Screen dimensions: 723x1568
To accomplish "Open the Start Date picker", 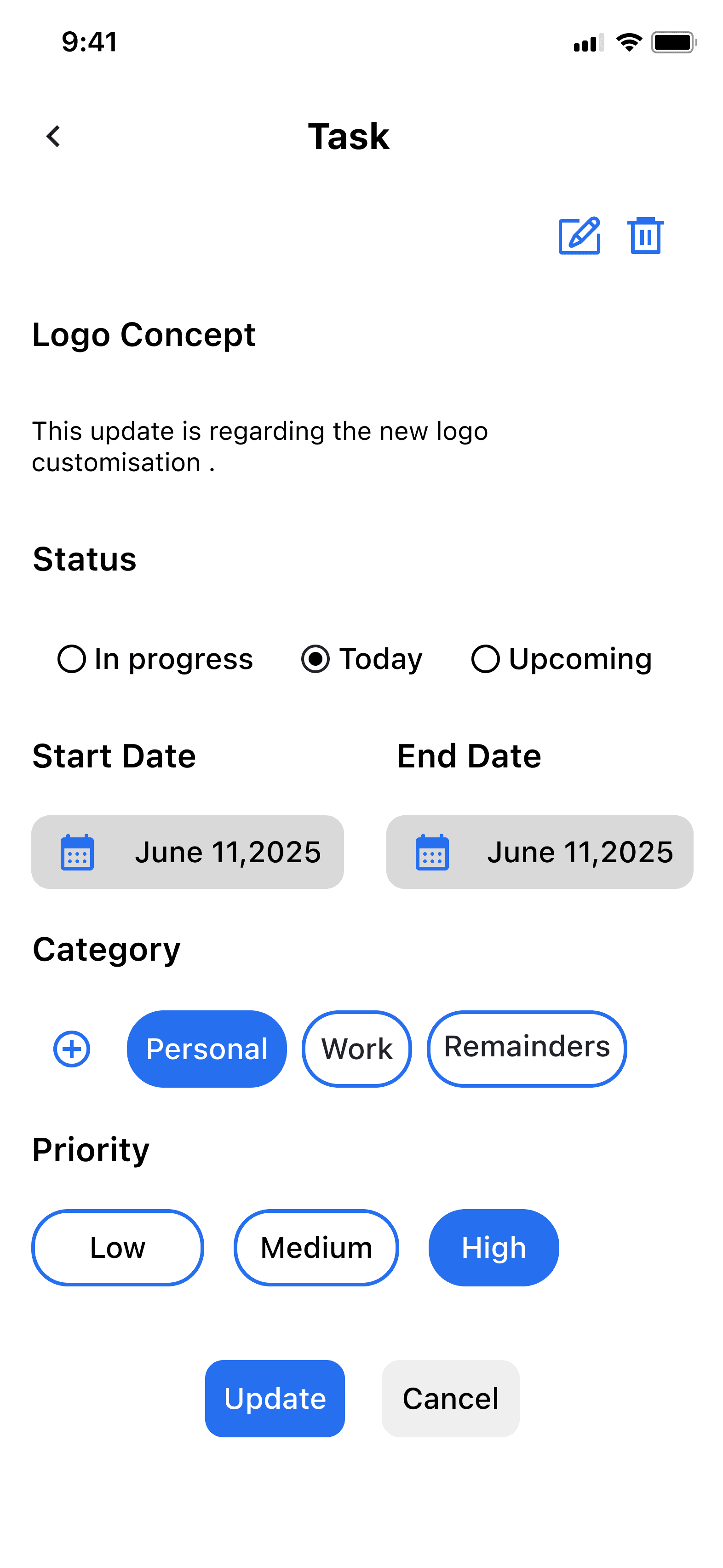I will point(188,852).
